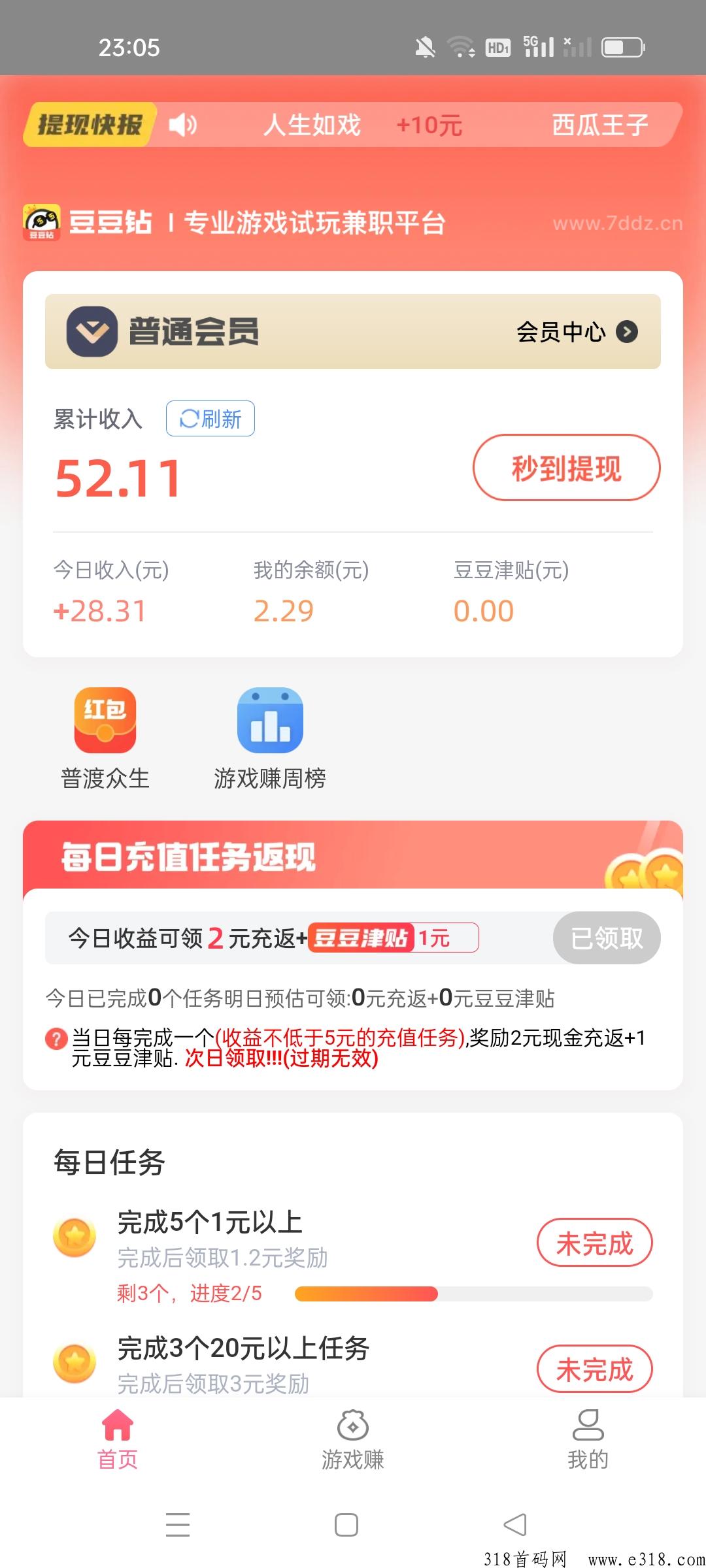Screen dimensions: 706x1568
Task: Tap the 提现快报 announcement speaker bar
Action: click(183, 125)
